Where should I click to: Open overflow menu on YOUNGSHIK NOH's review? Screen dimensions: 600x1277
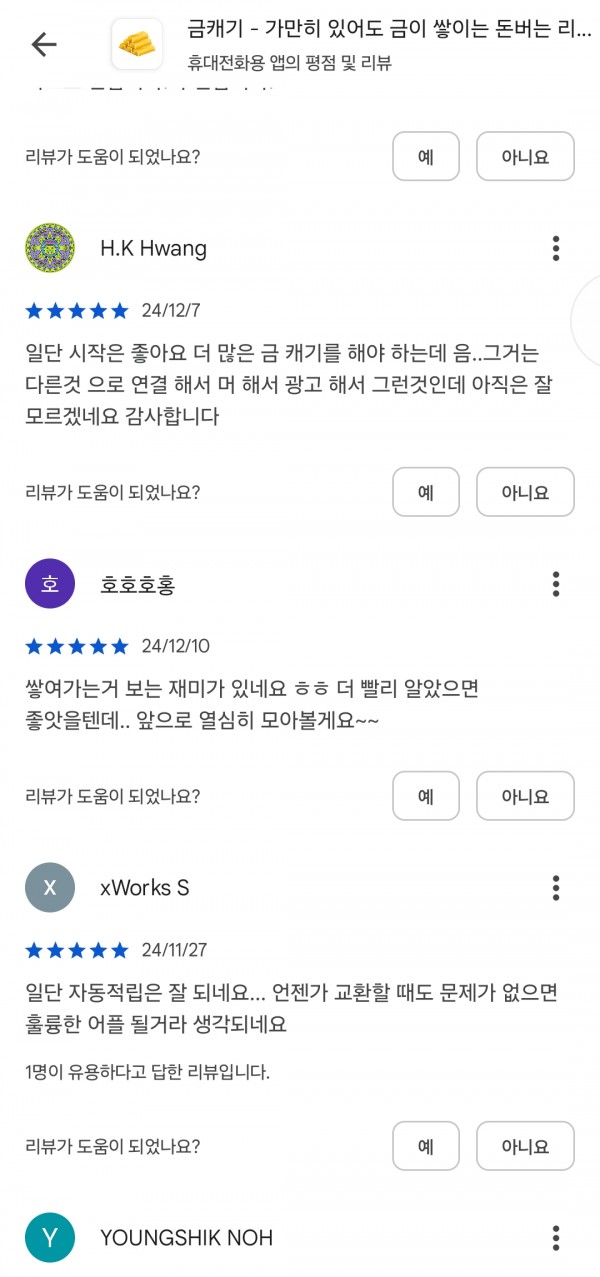pos(556,1237)
